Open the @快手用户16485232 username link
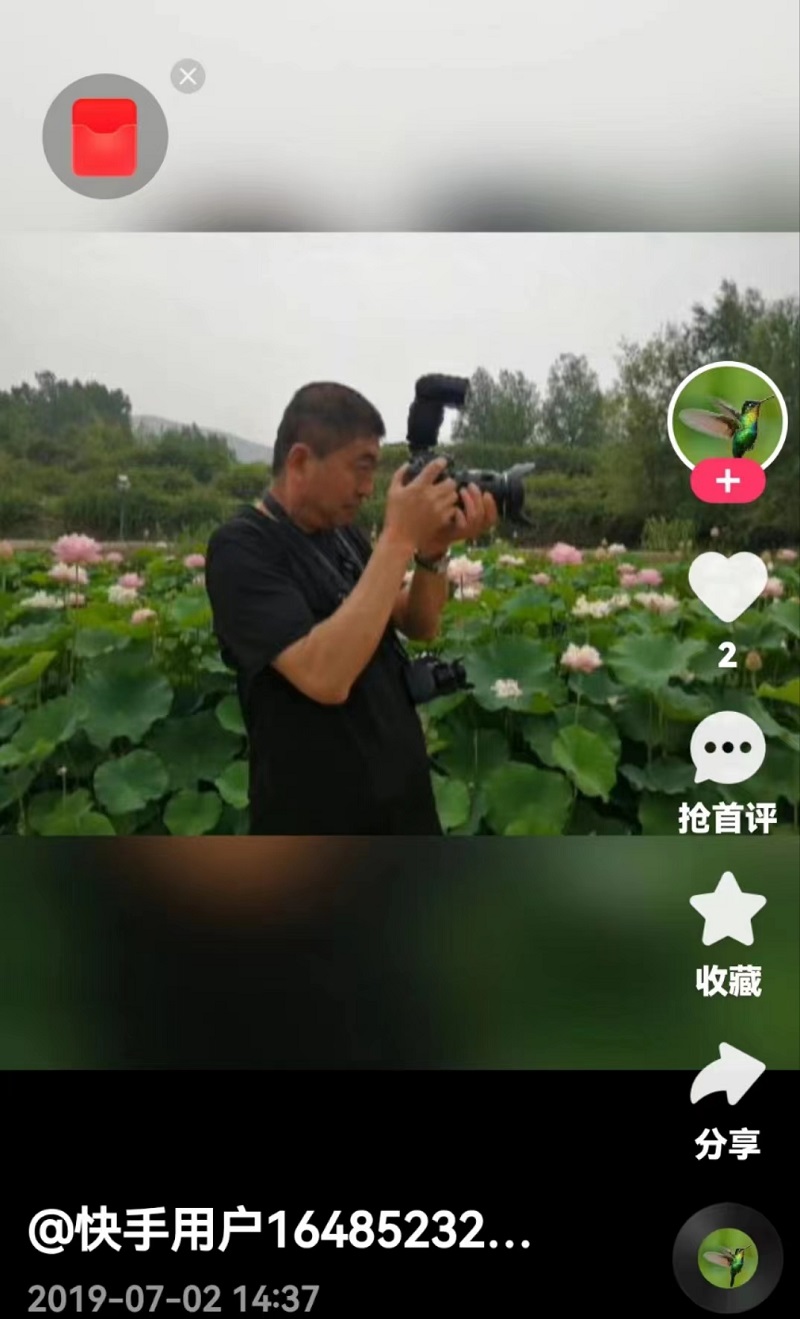The width and height of the screenshot is (800, 1319). [280, 1231]
